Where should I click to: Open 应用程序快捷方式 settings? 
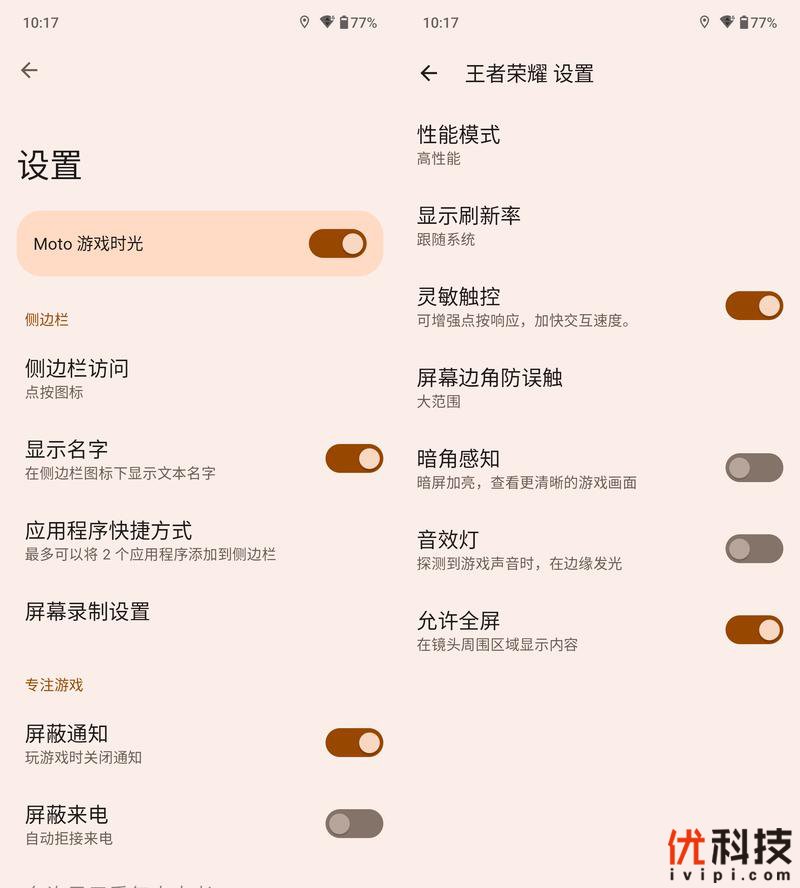point(108,540)
